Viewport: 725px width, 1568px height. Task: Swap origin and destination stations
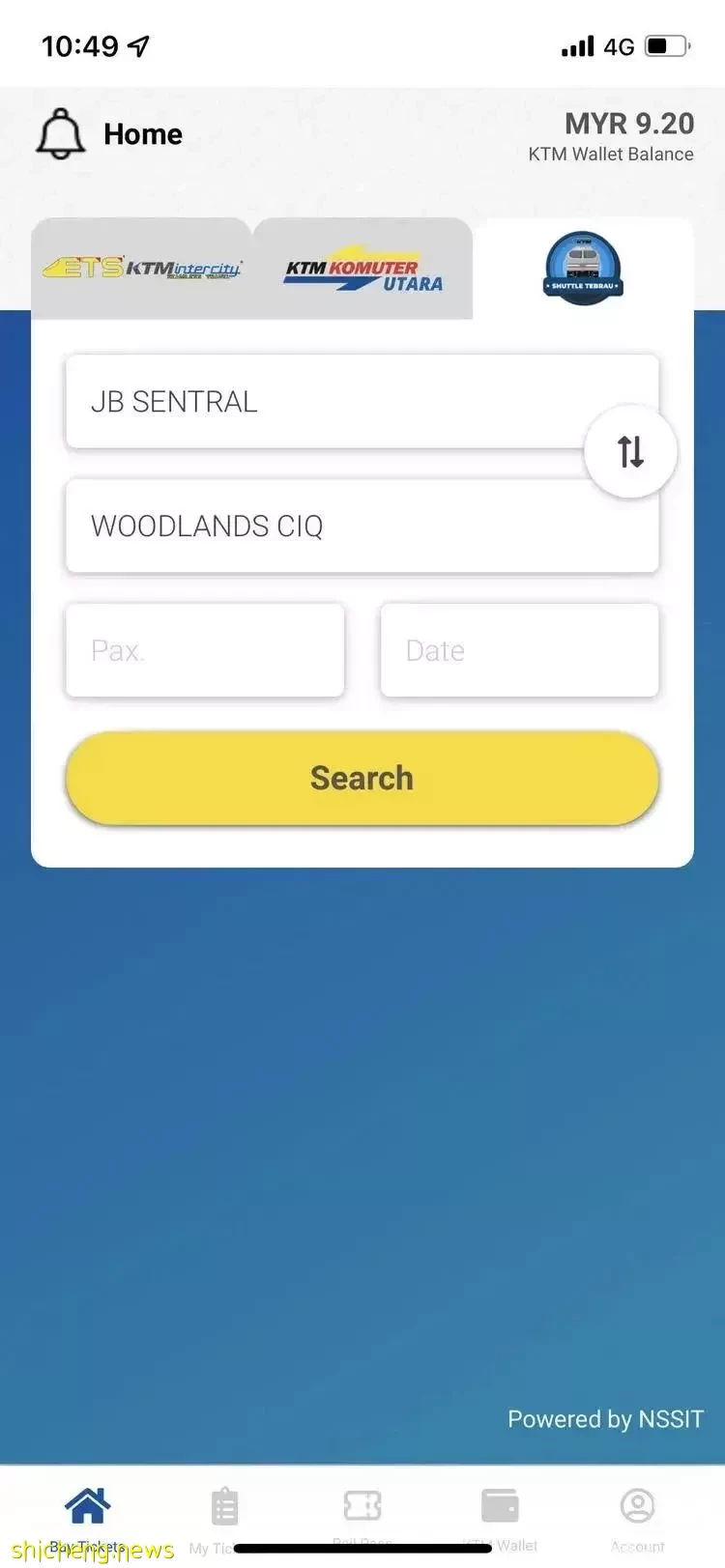[x=630, y=451]
